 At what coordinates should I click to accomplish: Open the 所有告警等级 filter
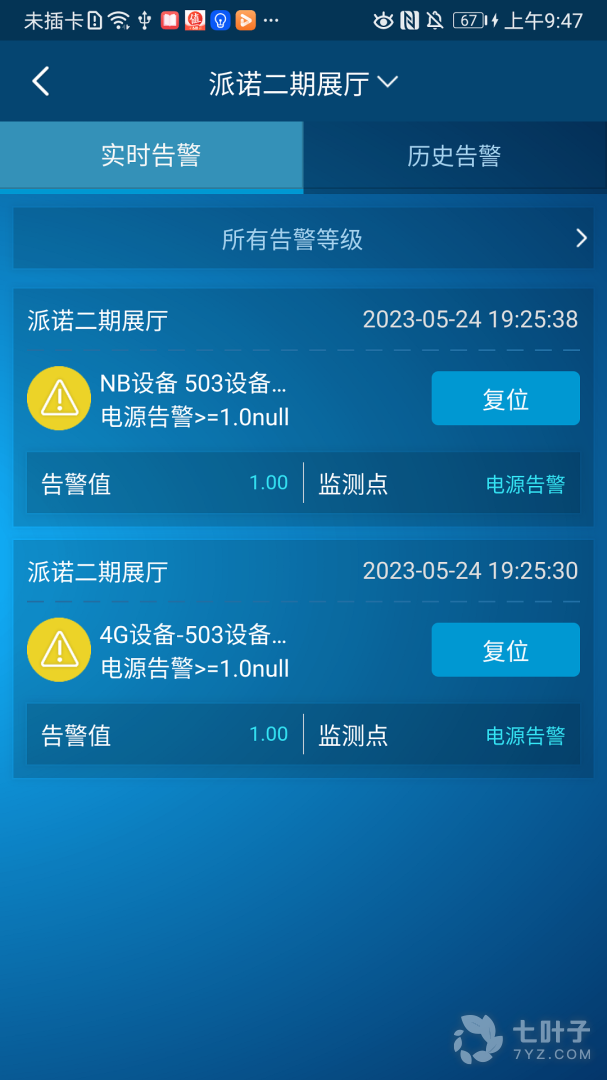[303, 239]
